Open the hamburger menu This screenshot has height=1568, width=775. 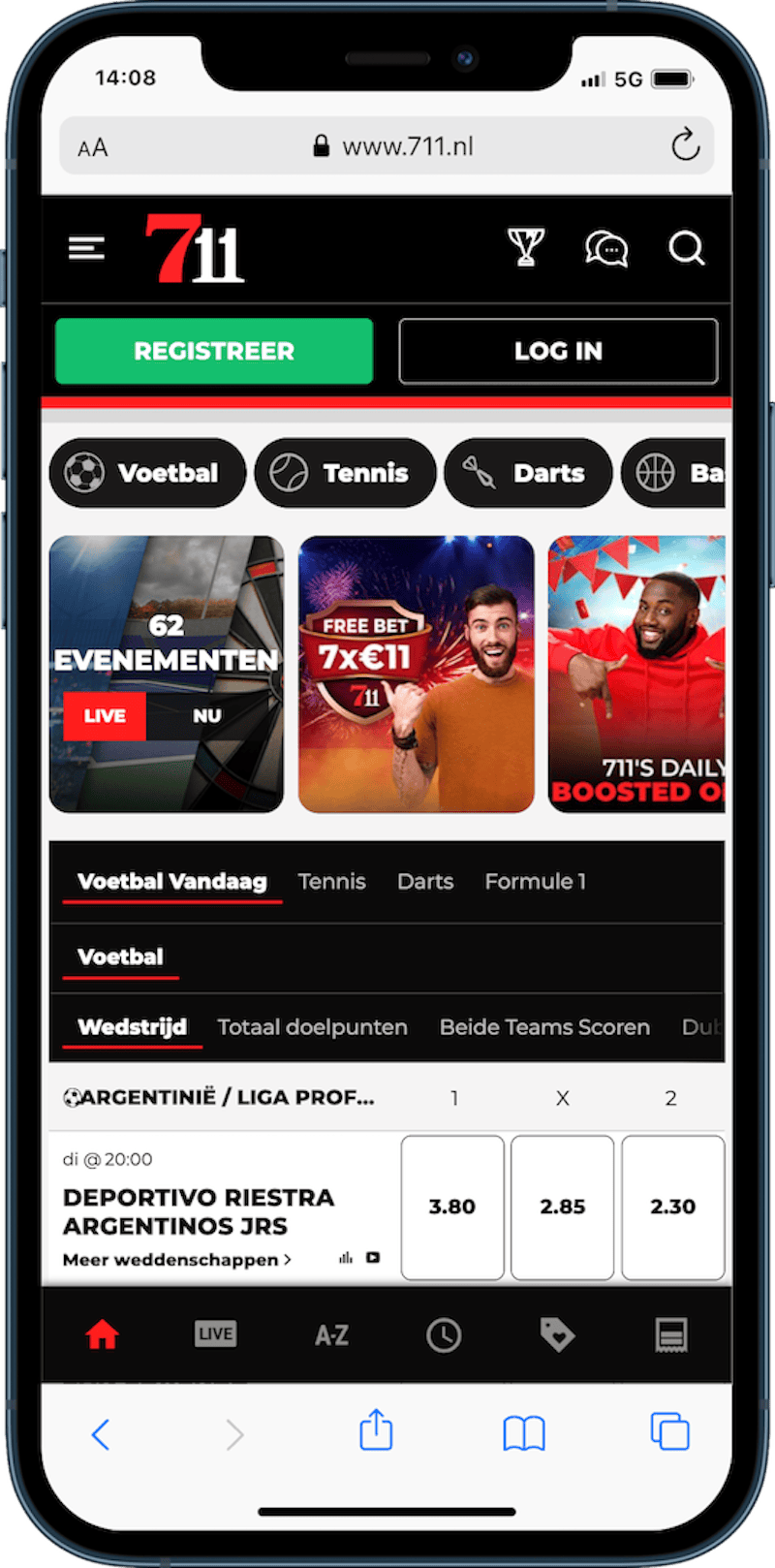(x=86, y=249)
